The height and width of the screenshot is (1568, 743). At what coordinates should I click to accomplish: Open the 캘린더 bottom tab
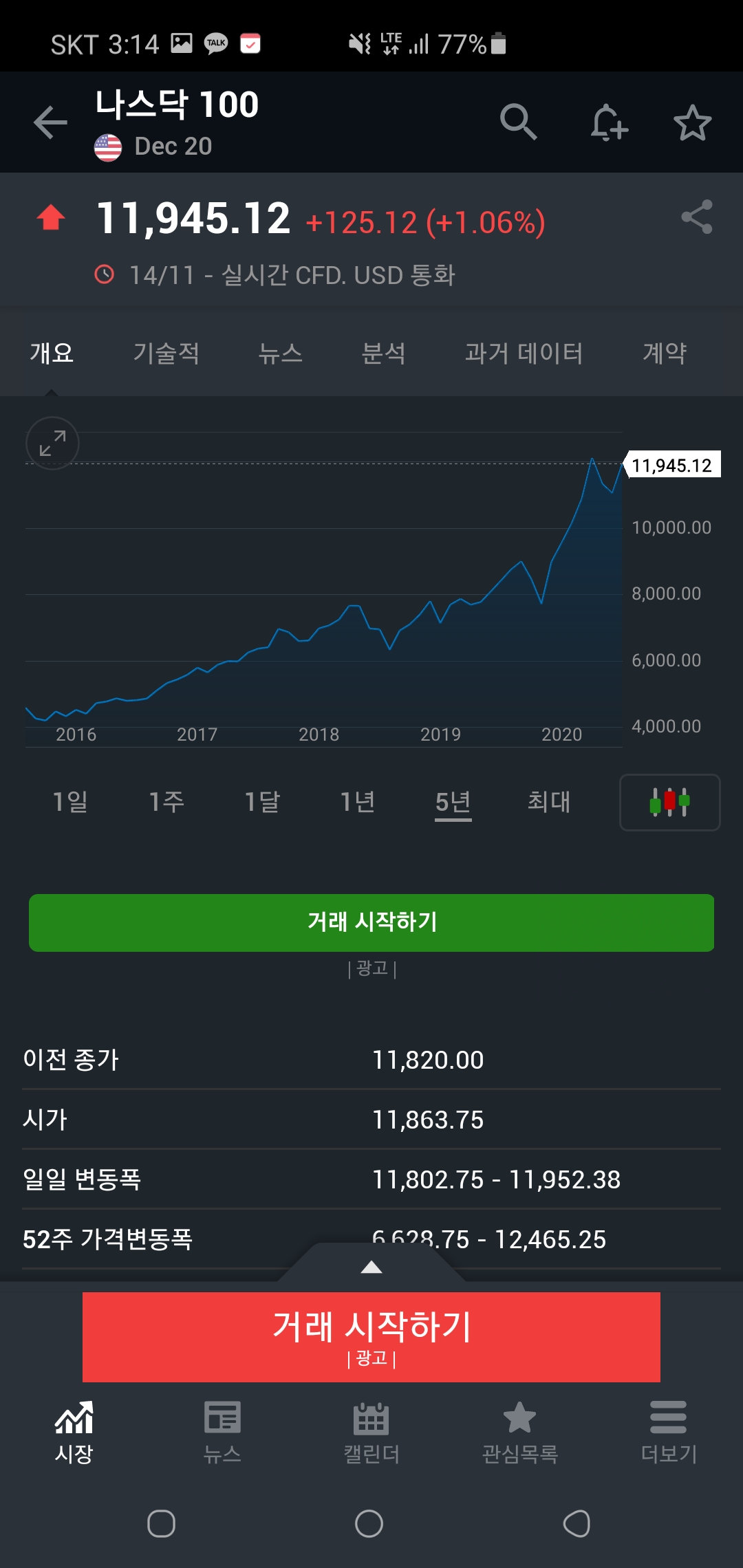click(371, 1434)
